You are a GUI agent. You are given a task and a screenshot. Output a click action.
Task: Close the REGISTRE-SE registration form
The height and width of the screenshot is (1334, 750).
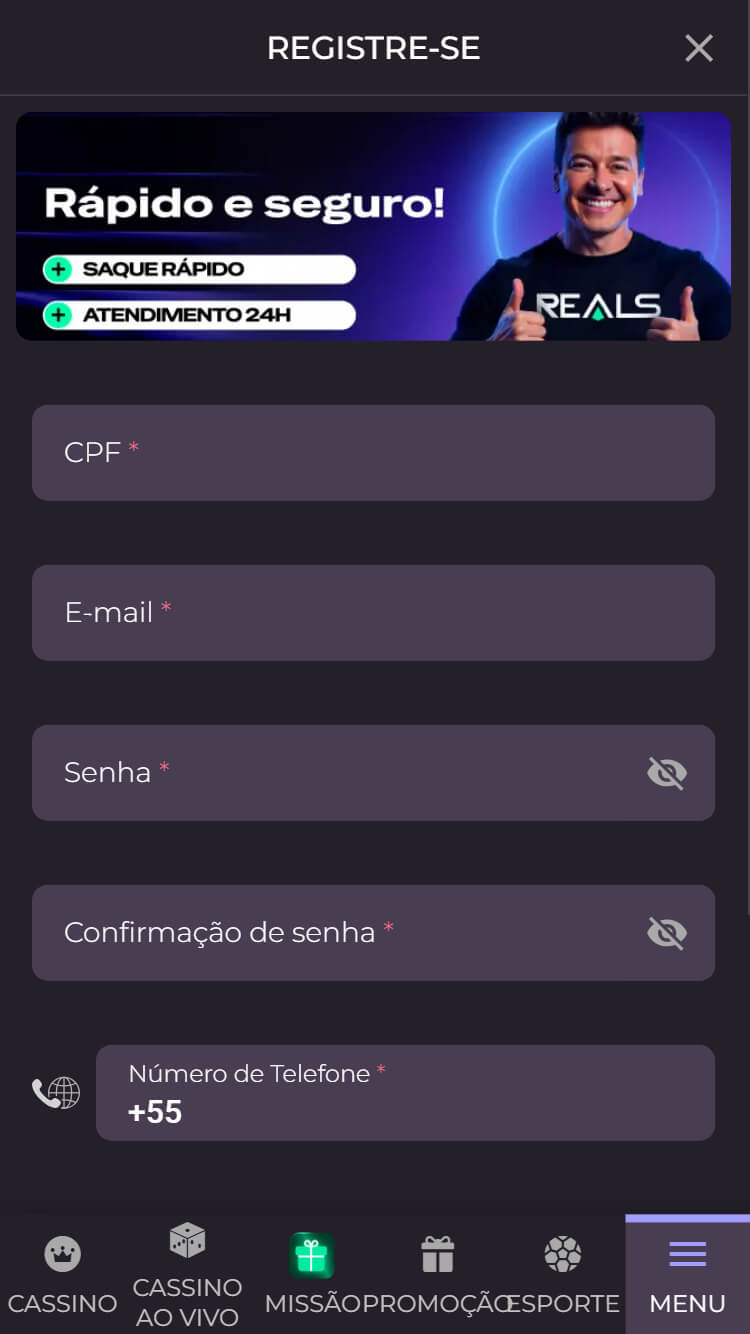coord(699,48)
